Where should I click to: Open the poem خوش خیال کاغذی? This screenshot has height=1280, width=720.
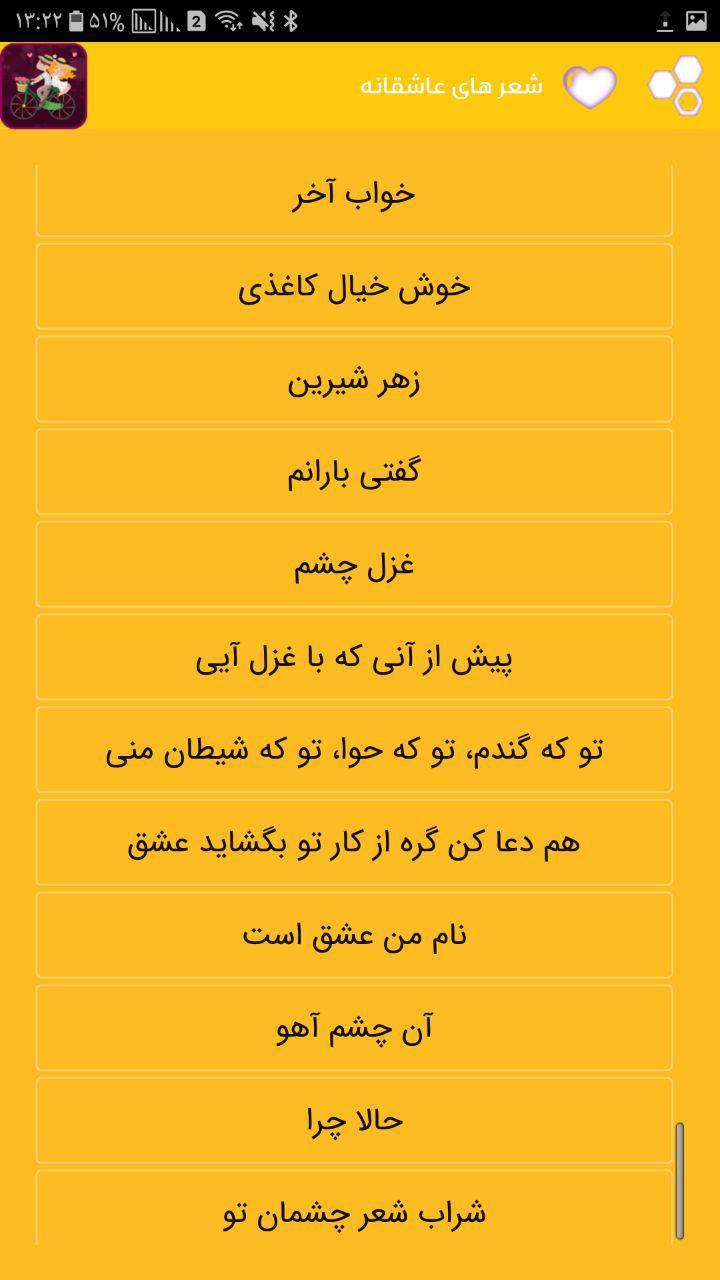click(354, 287)
